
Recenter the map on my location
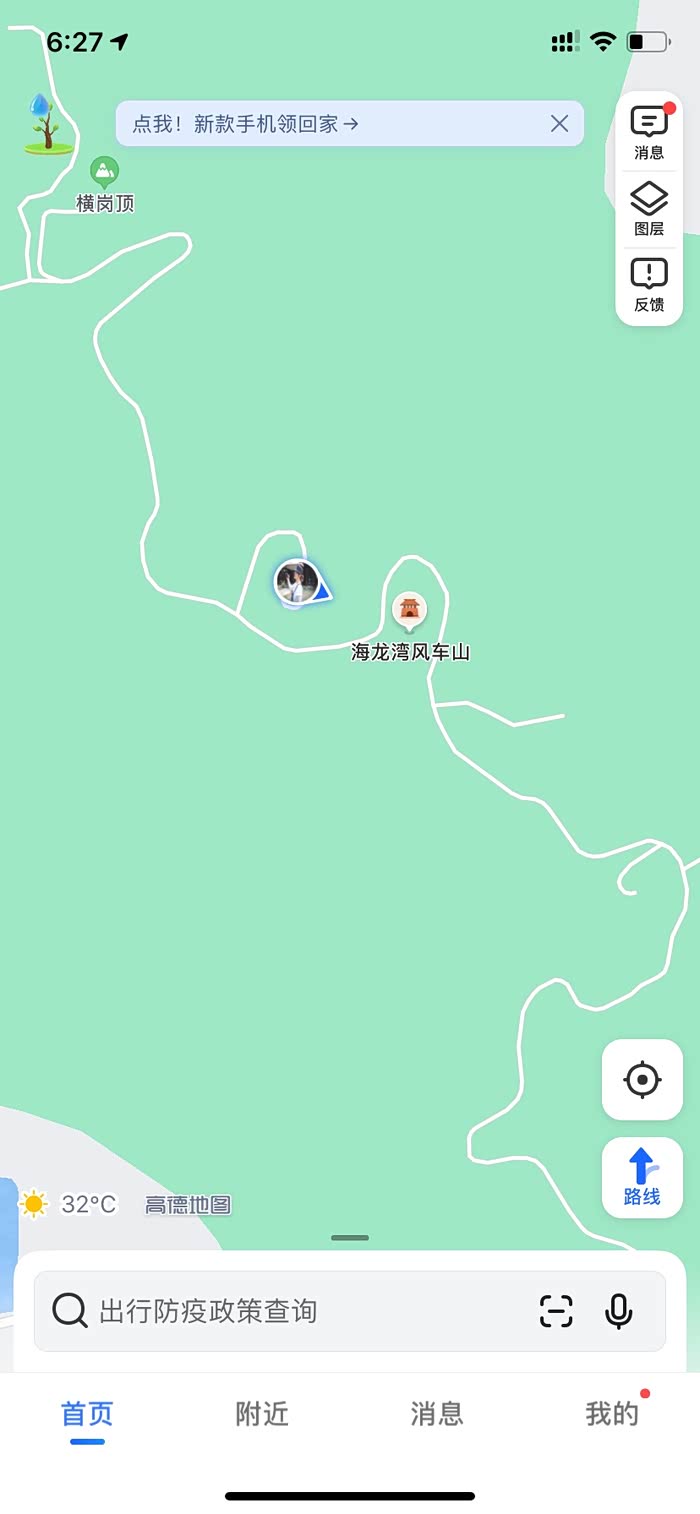pos(642,1080)
